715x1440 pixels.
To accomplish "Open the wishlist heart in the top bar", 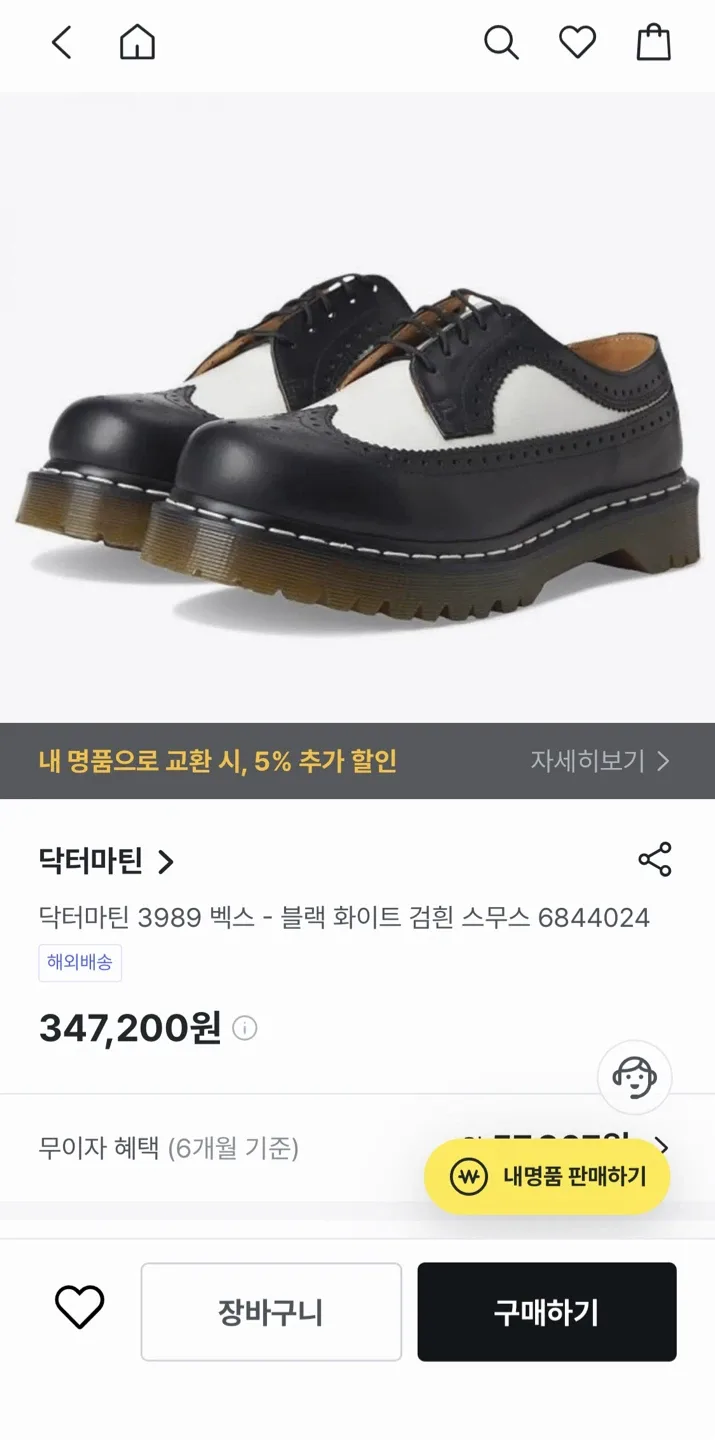I will 577,43.
